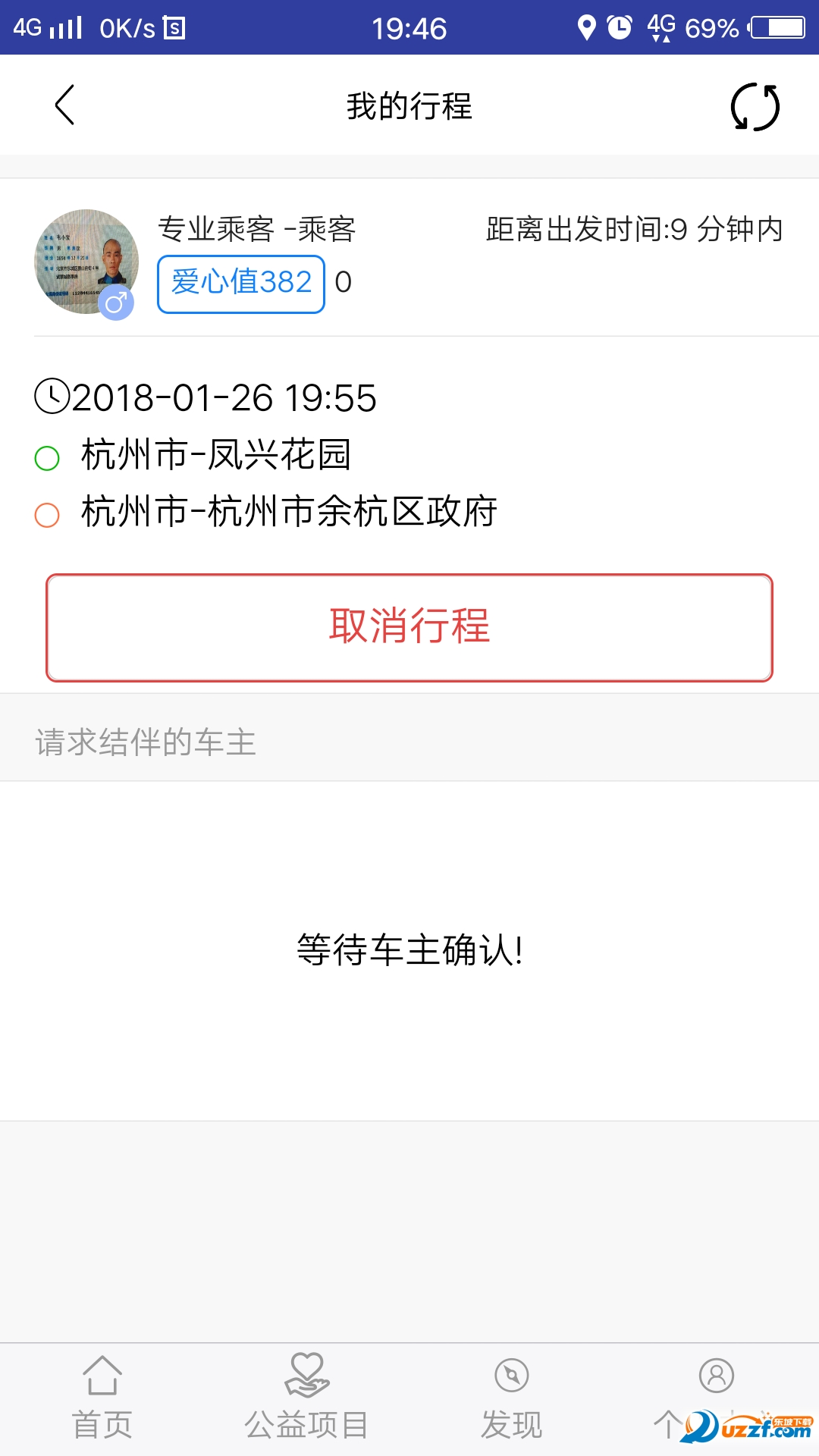Select the green circle for 凤兴花园 pickup point
819x1456 pixels.
click(47, 456)
